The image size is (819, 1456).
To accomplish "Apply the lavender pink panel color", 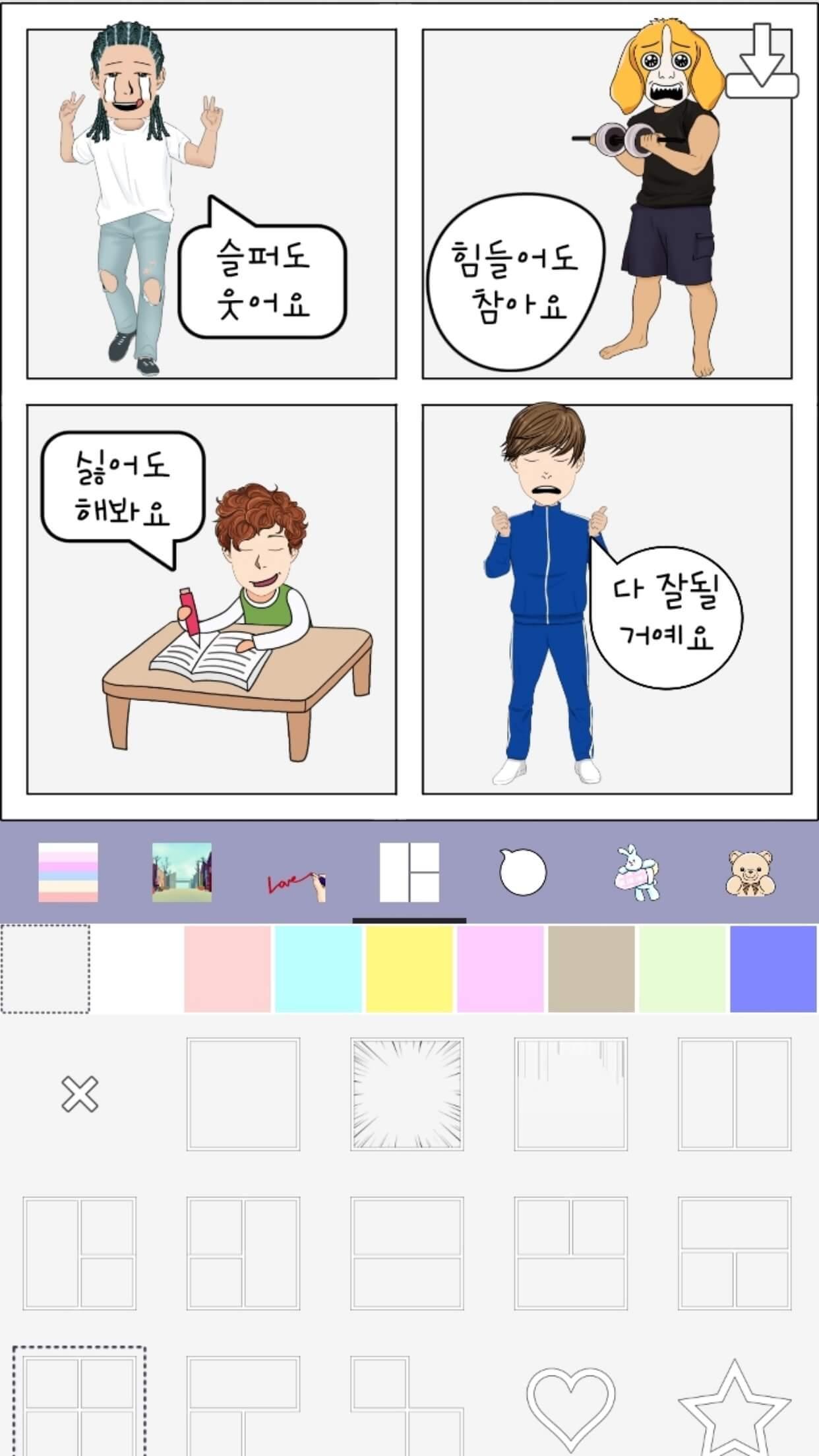I will (x=501, y=969).
